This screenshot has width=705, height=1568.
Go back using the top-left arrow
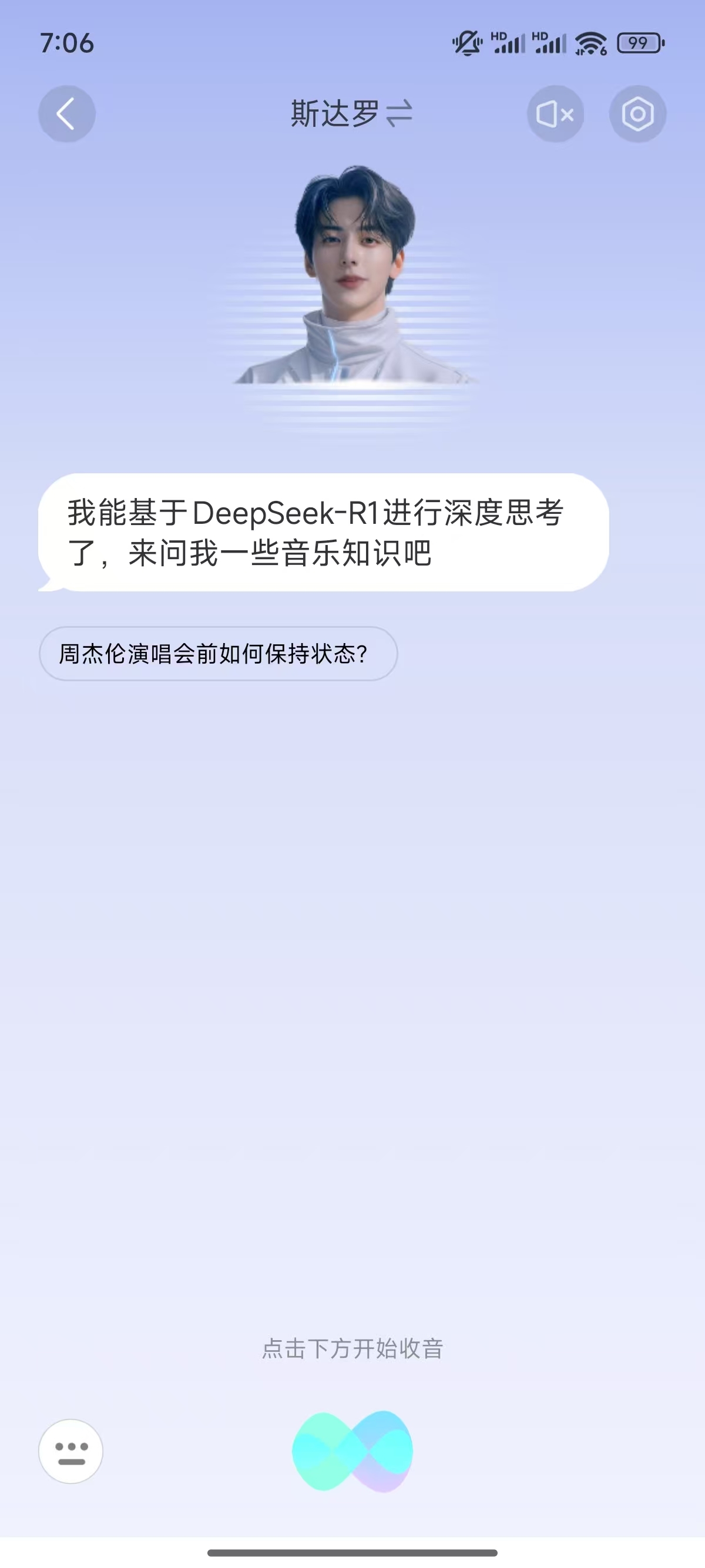(66, 114)
